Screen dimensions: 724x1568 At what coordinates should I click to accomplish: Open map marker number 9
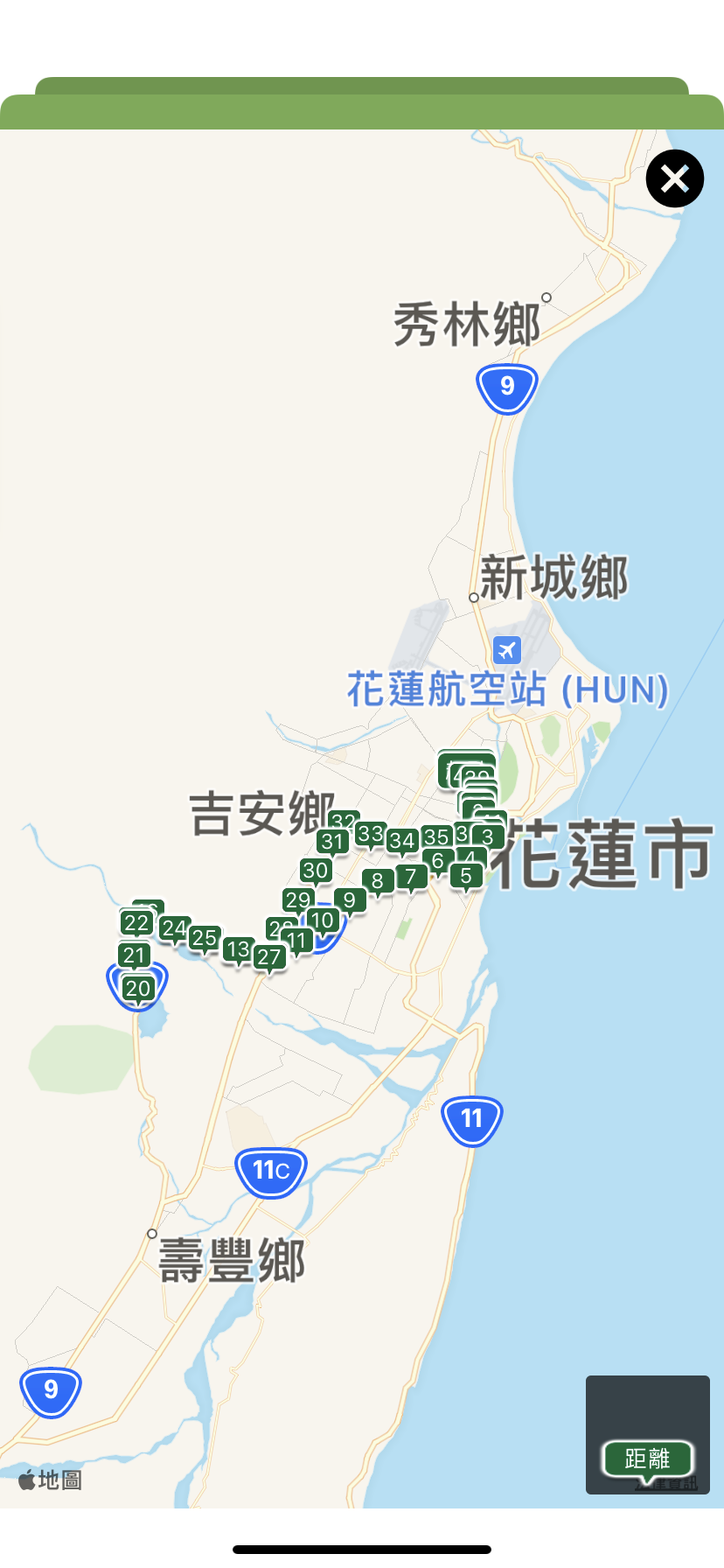[x=350, y=899]
